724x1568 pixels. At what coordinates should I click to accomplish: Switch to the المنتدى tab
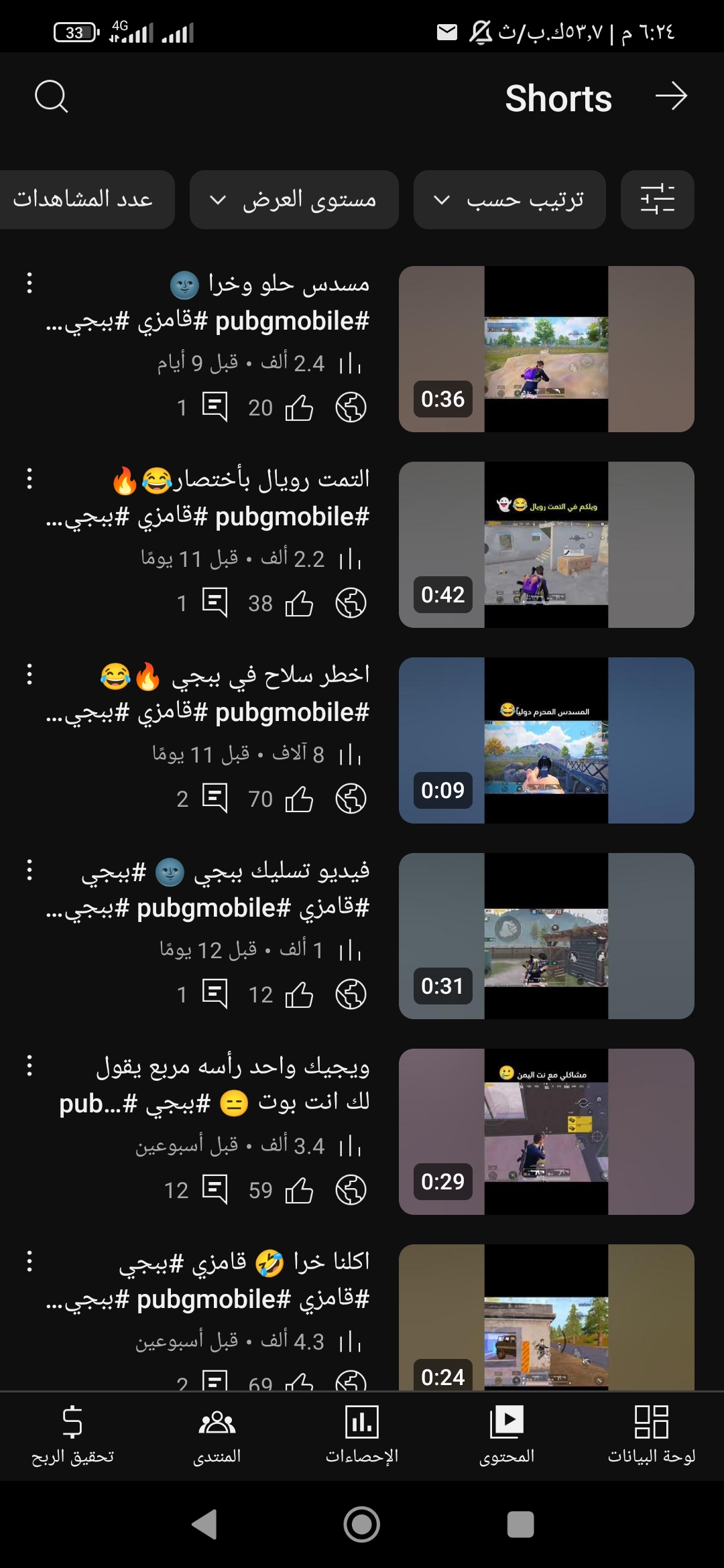(x=217, y=1435)
